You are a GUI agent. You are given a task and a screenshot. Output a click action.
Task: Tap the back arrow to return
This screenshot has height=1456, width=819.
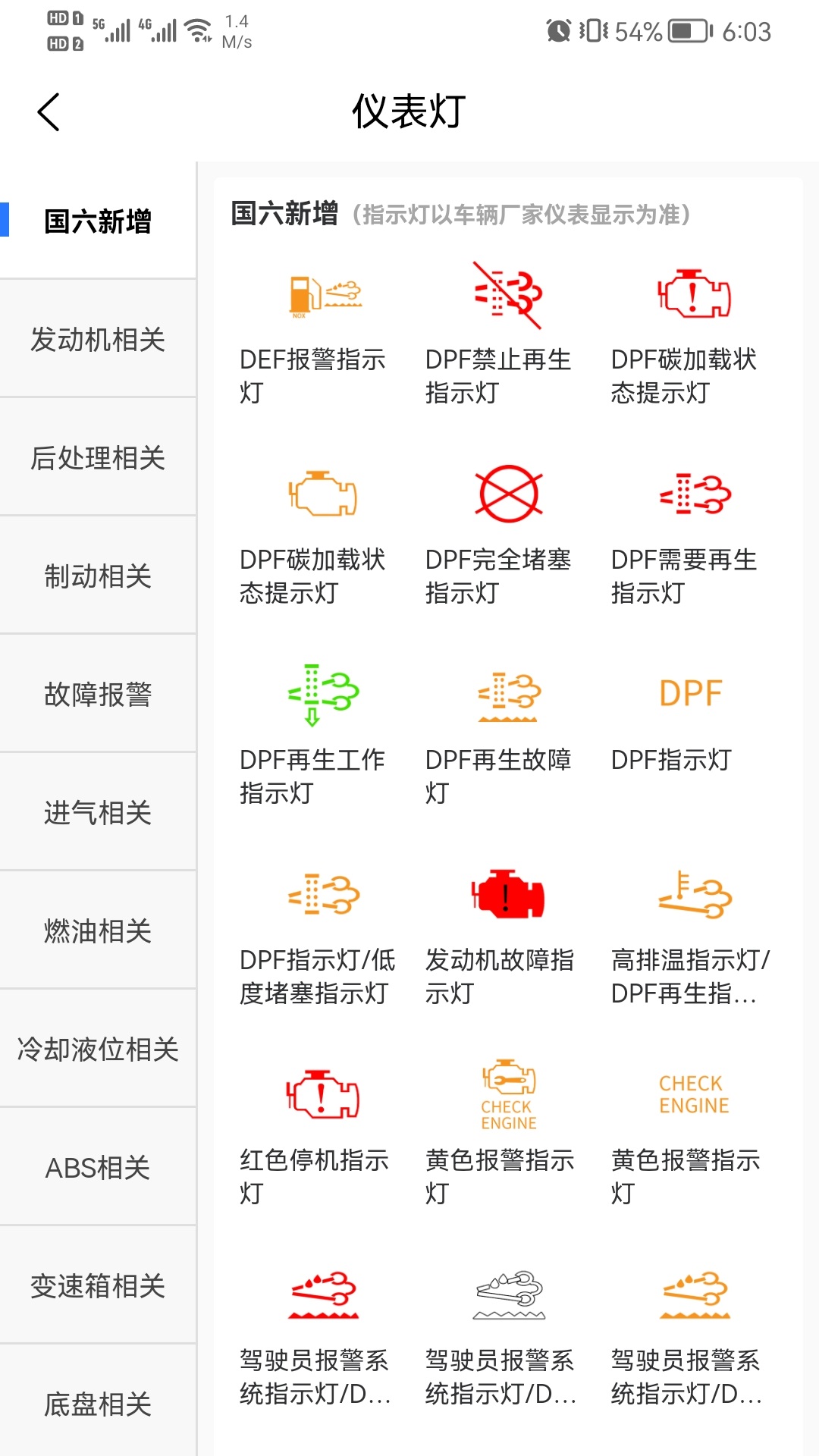pyautogui.click(x=49, y=111)
